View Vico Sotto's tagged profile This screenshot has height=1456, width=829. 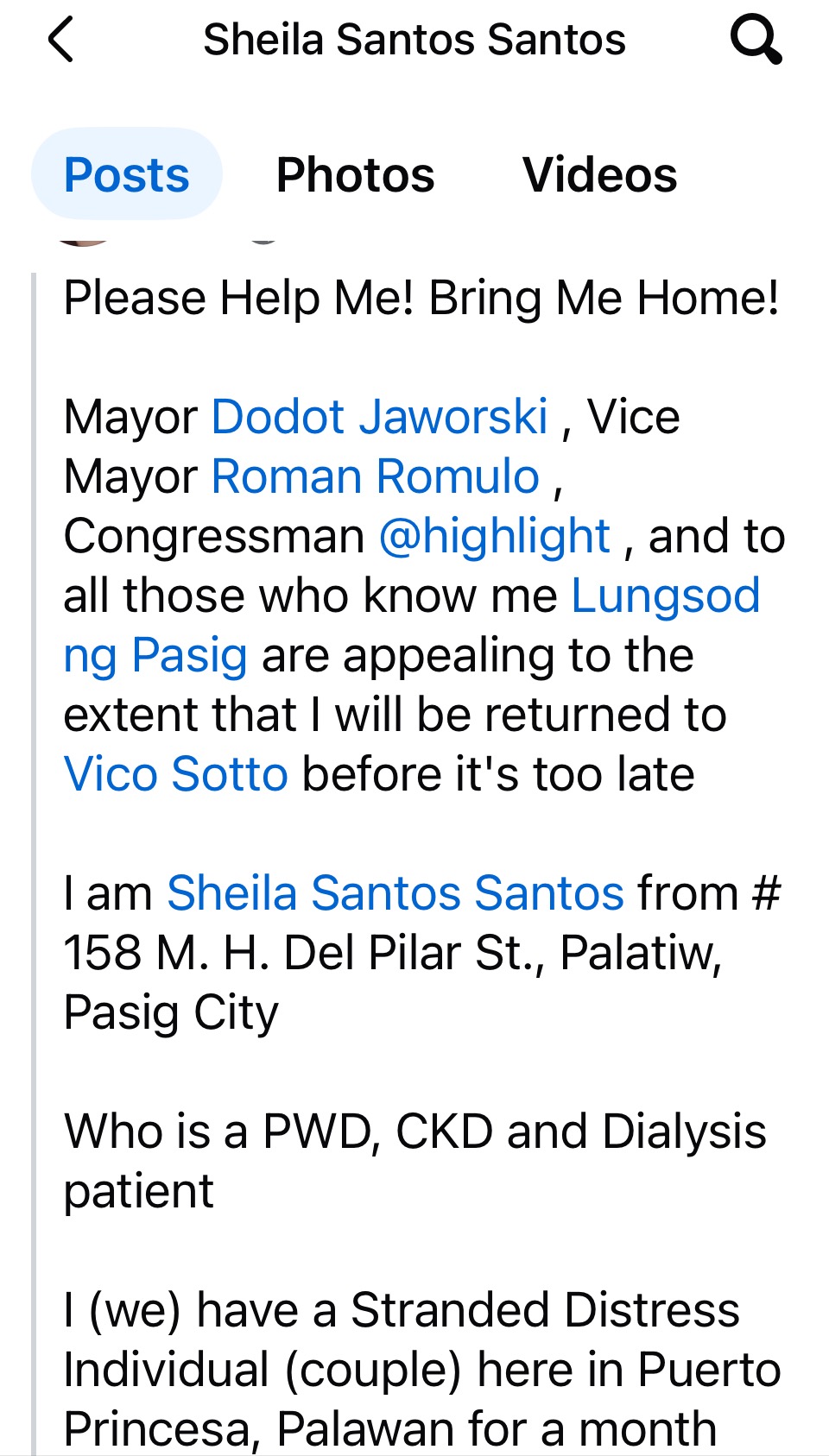pyautogui.click(x=176, y=774)
